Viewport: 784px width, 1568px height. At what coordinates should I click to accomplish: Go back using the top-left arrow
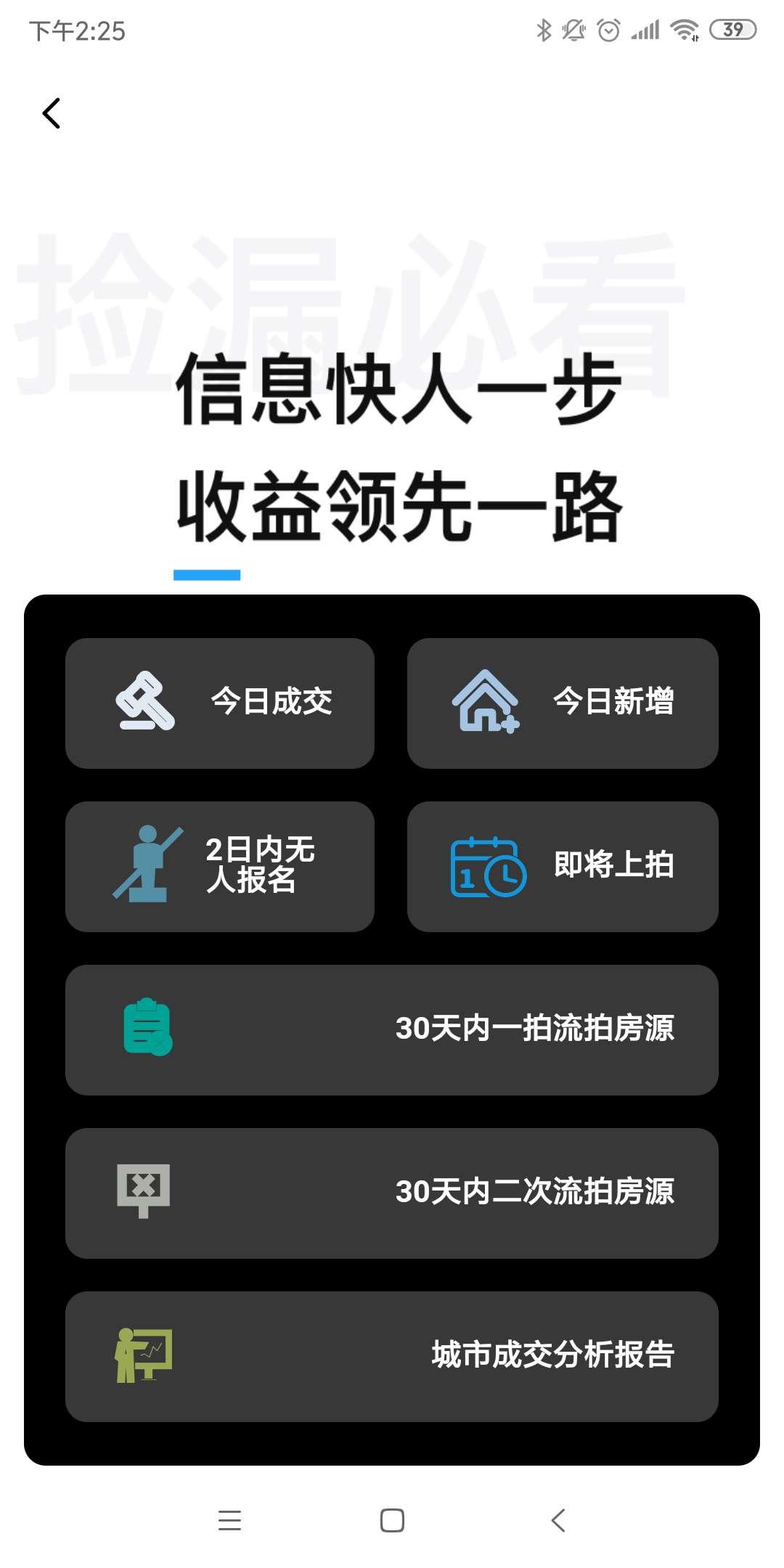coord(51,113)
